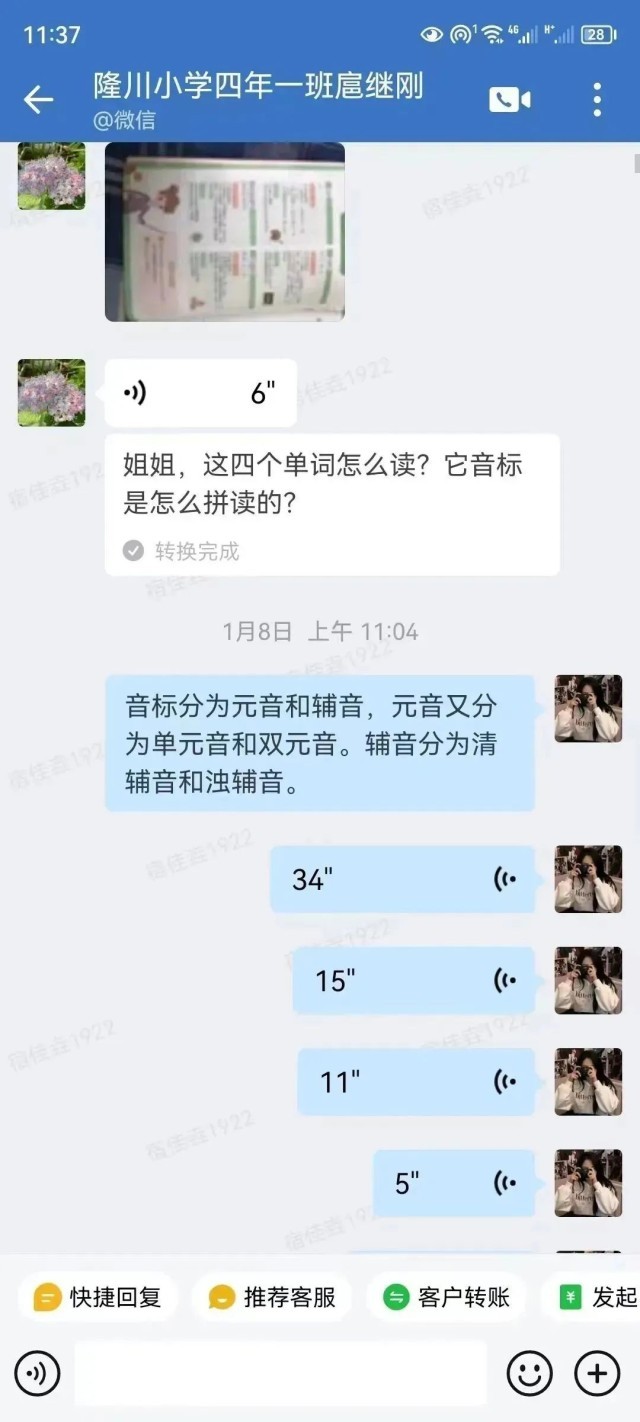Open the three-dot overflow menu
Viewport: 640px width, 1422px height.
pos(597,99)
